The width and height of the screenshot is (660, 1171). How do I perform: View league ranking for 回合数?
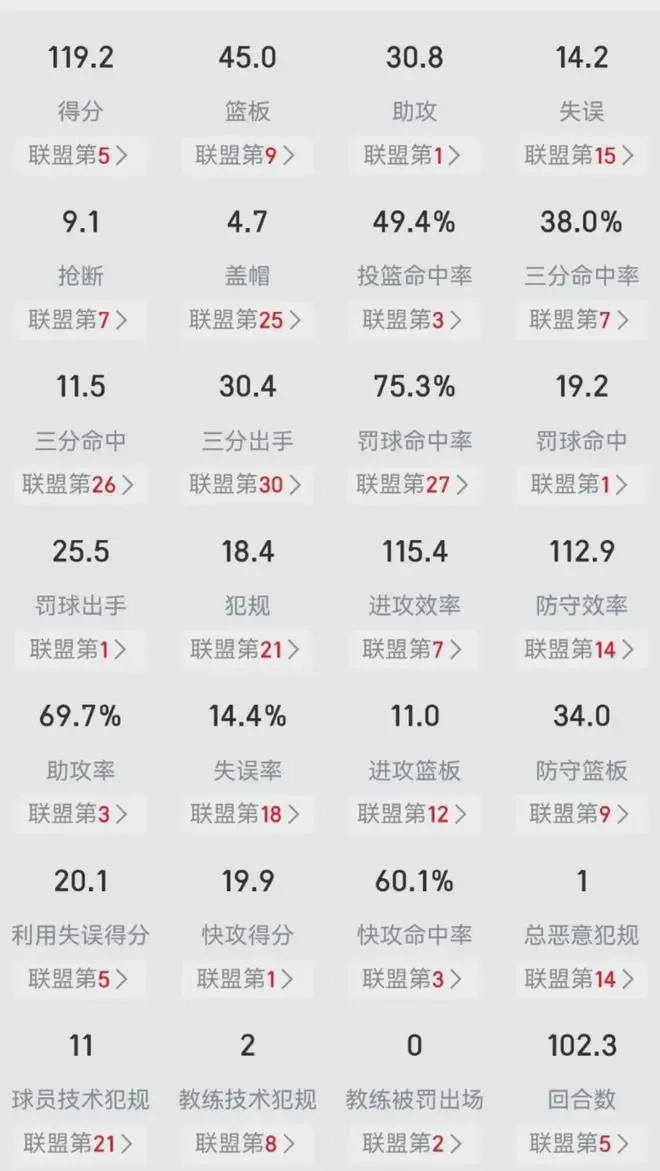coord(582,1143)
